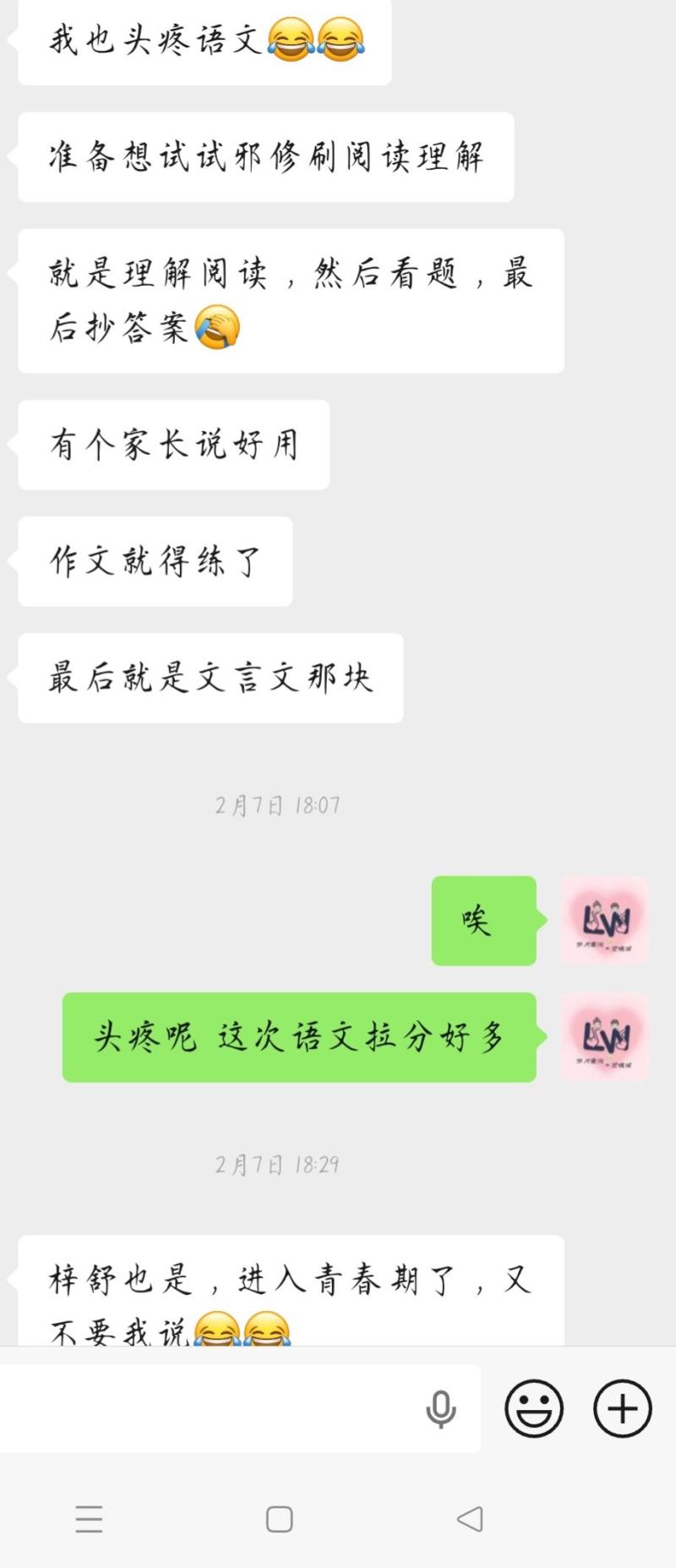The height and width of the screenshot is (1568, 676).
Task: Open sender avatar beside 头疼呢 message
Action: pyautogui.click(x=605, y=1037)
